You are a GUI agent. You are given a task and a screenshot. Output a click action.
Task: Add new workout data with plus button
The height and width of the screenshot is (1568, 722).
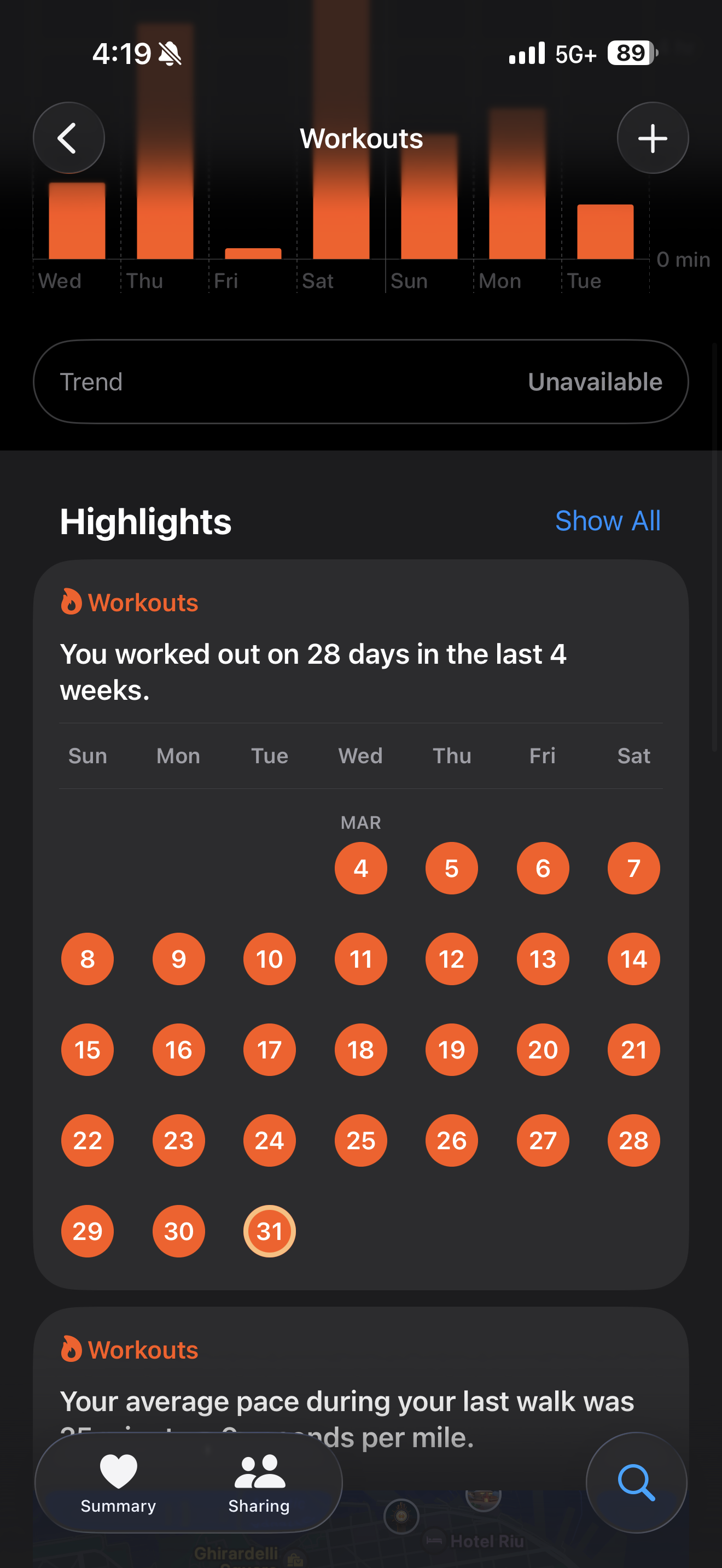coord(652,138)
